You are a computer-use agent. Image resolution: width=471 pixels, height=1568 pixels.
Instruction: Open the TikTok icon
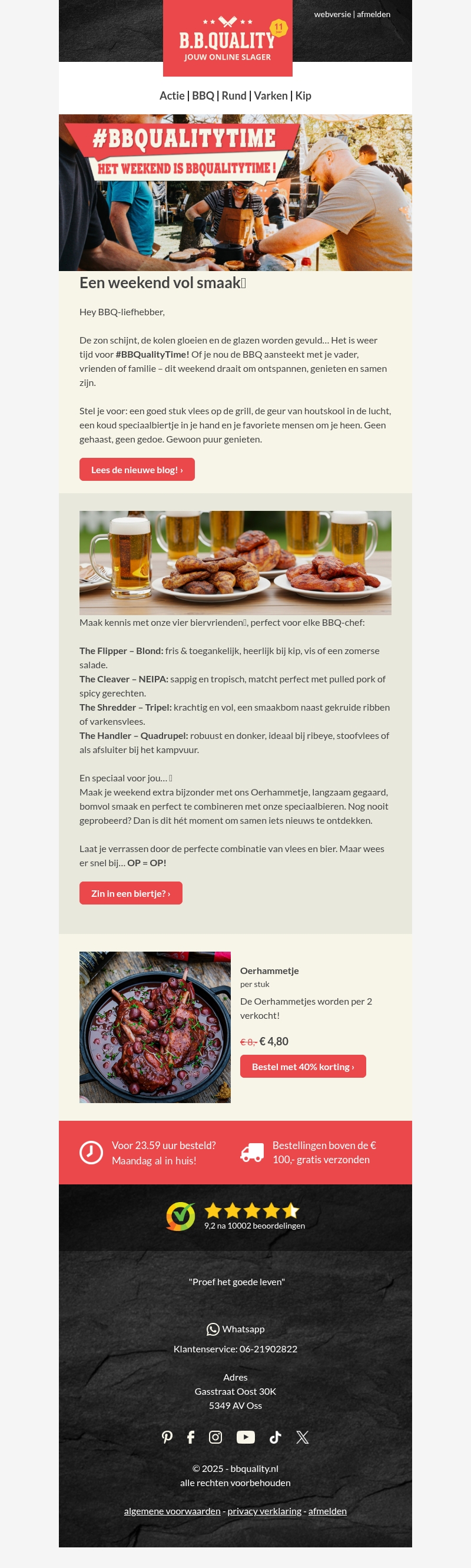[275, 1437]
